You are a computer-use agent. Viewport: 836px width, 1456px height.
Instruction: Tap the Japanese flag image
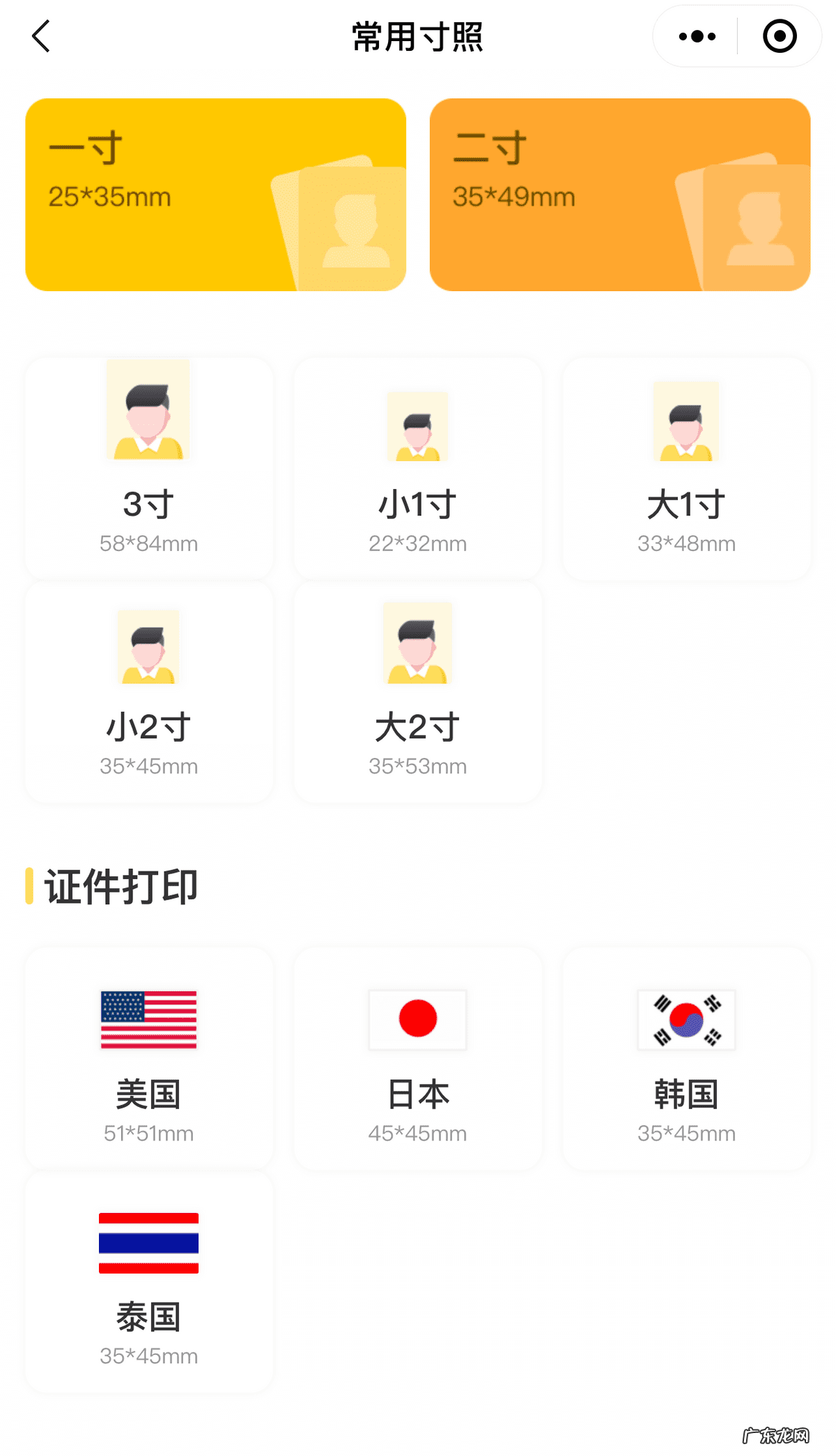coord(417,1021)
